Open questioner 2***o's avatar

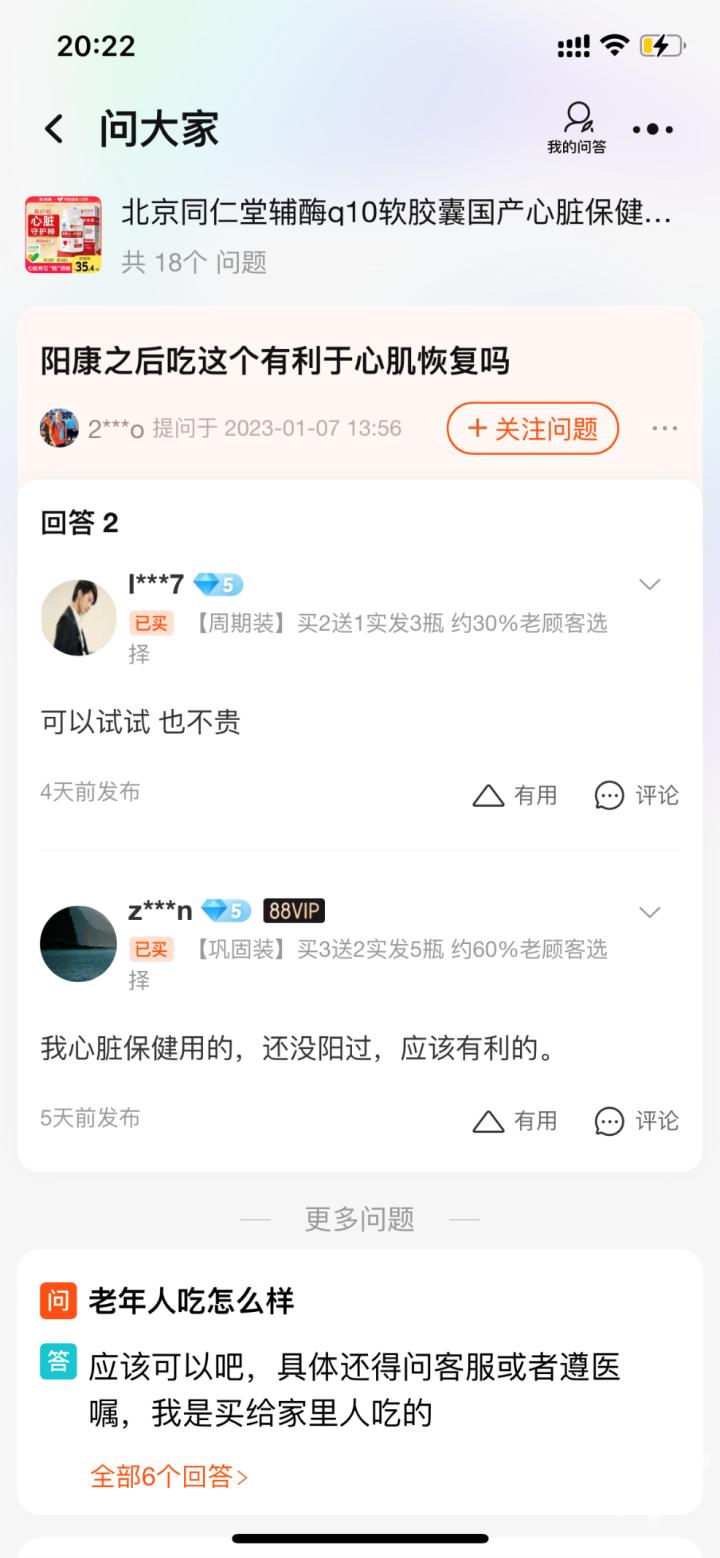58,427
